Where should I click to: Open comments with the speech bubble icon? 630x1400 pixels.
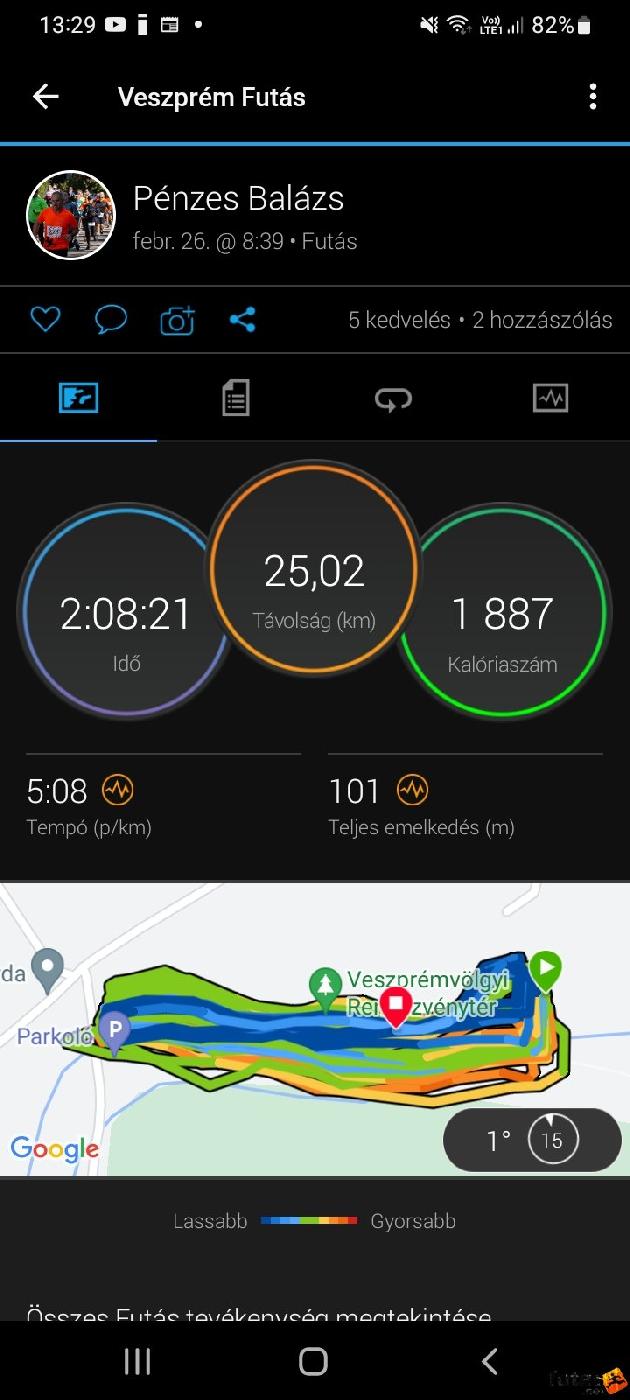click(x=110, y=320)
